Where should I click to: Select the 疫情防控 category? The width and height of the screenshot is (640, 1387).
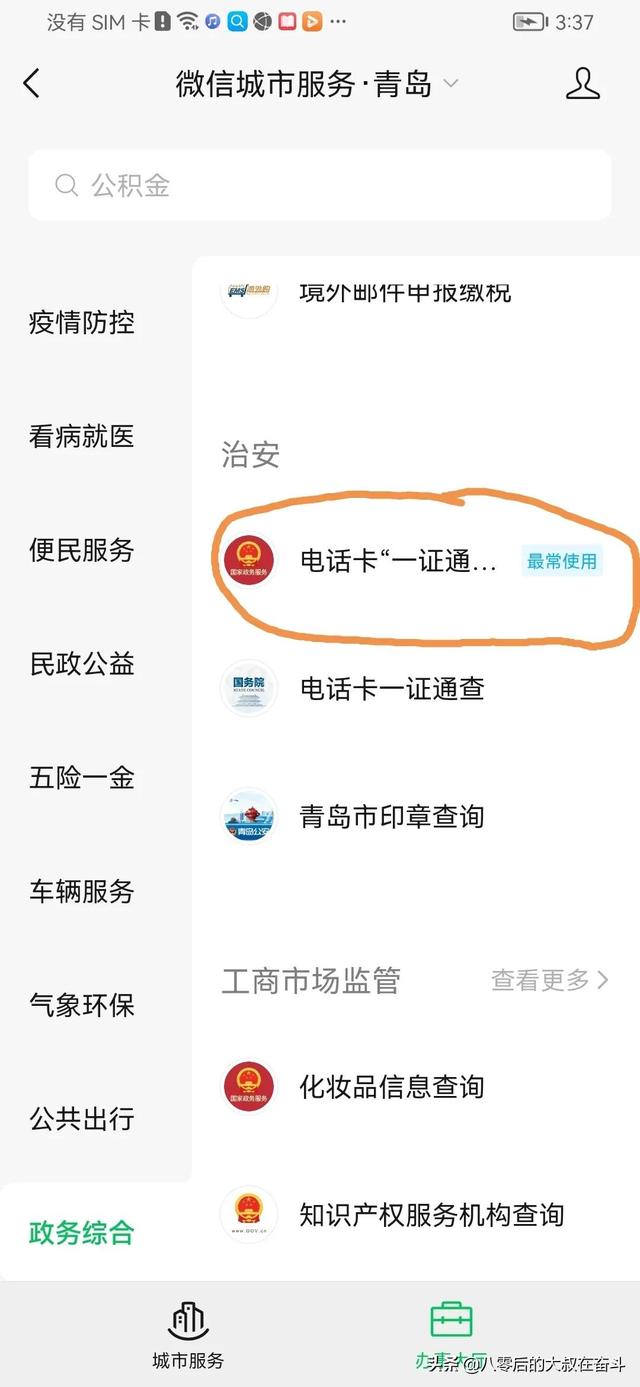point(82,323)
